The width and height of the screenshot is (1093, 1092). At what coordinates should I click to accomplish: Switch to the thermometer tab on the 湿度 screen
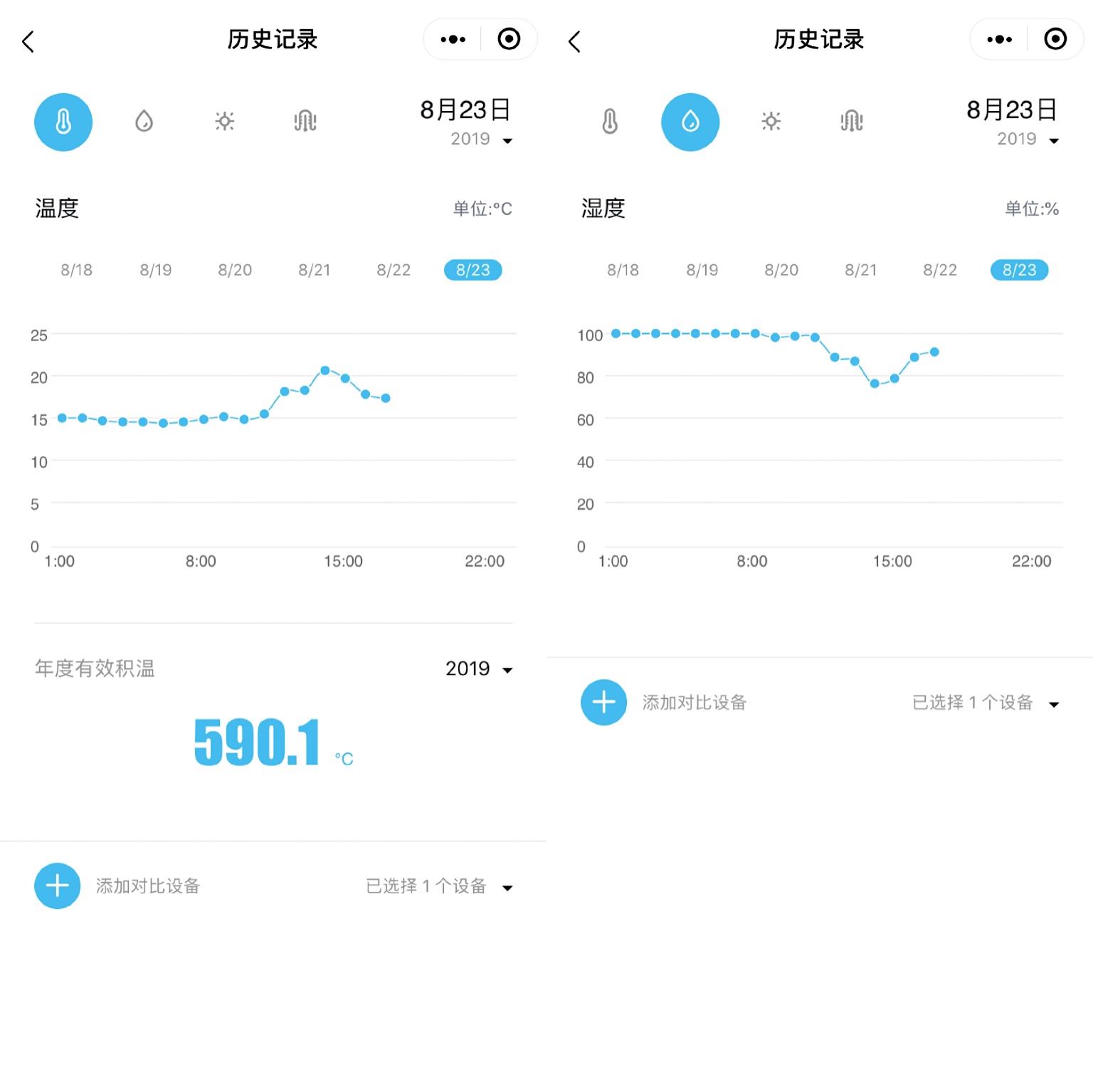tap(610, 122)
